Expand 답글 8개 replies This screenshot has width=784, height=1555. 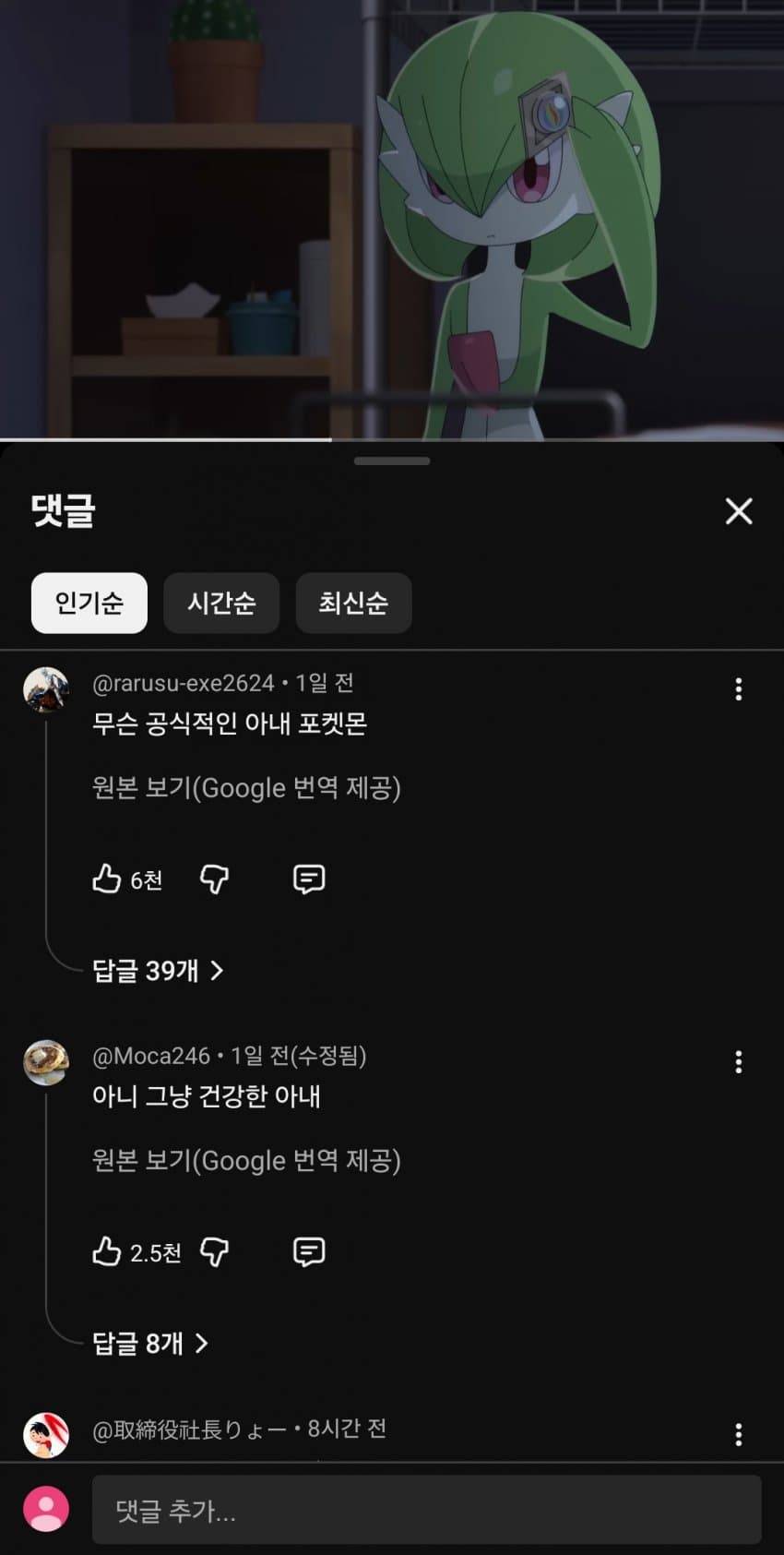(150, 1343)
